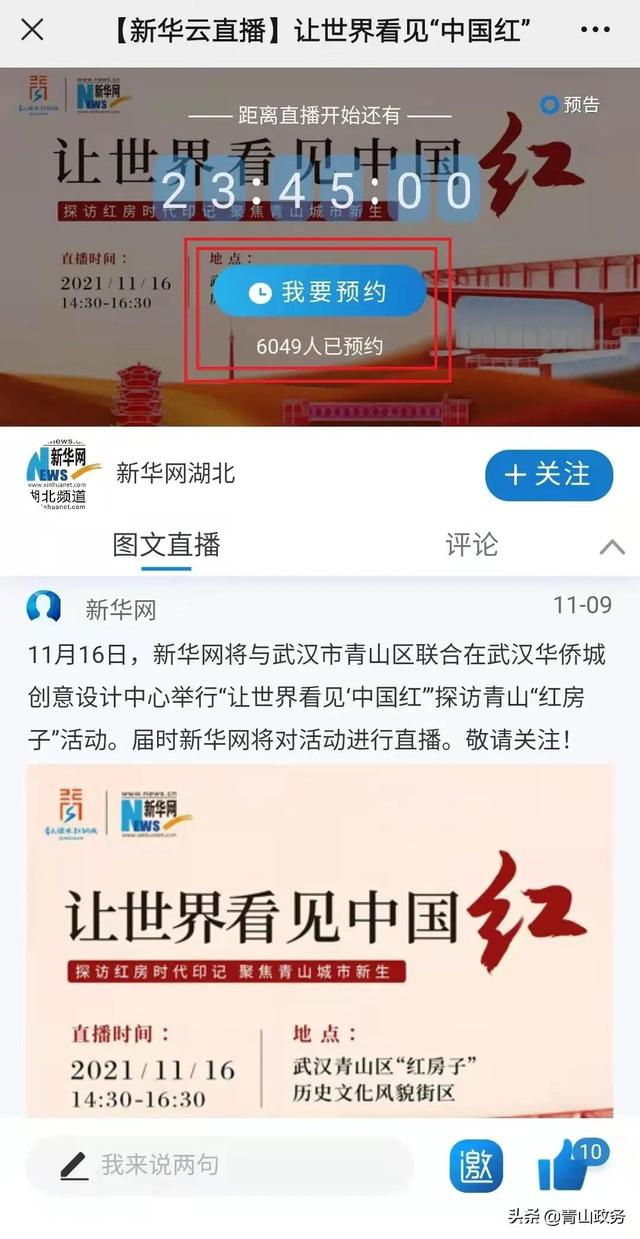Tap the 我要预约 reservation button

point(322,291)
